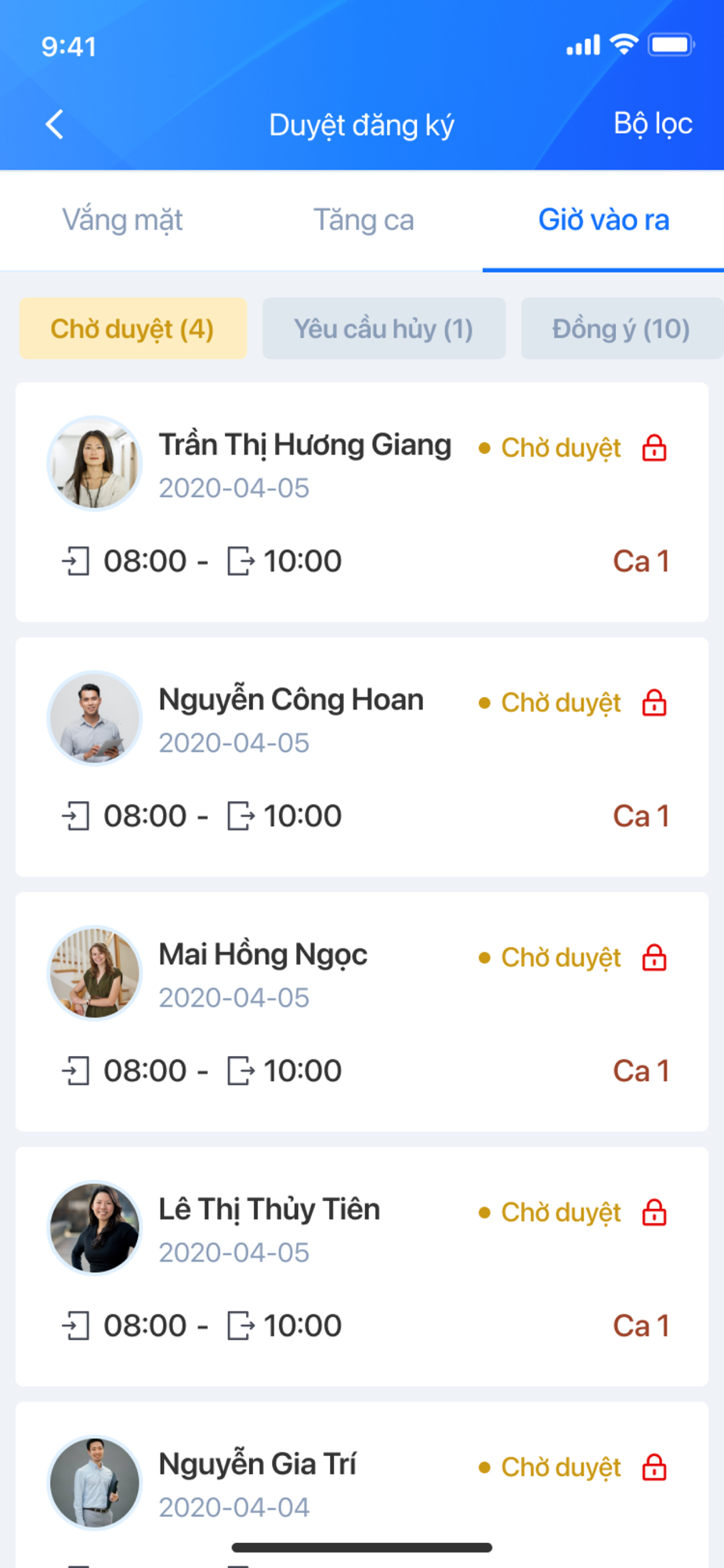Show Yêu cầu hủy (1) requests
Image resolution: width=724 pixels, height=1568 pixels.
[x=384, y=328]
